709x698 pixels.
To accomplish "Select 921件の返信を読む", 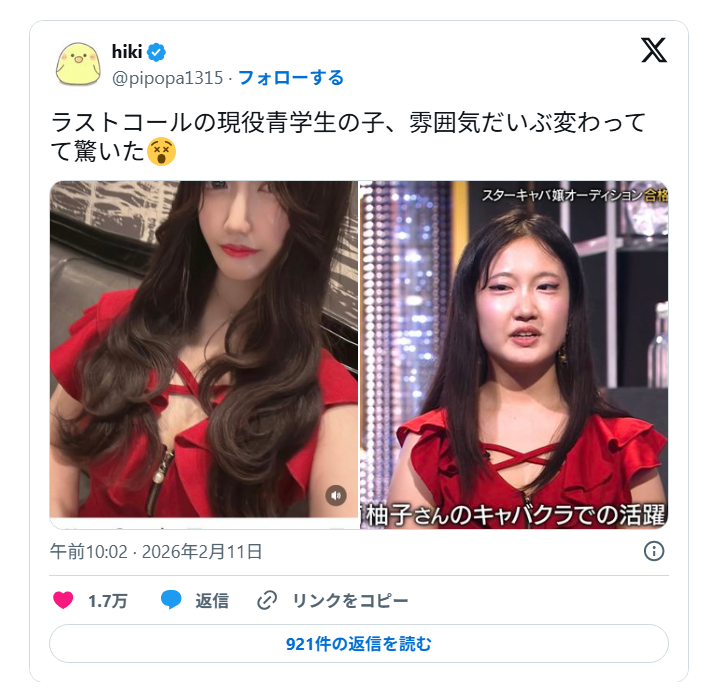I will tap(358, 643).
